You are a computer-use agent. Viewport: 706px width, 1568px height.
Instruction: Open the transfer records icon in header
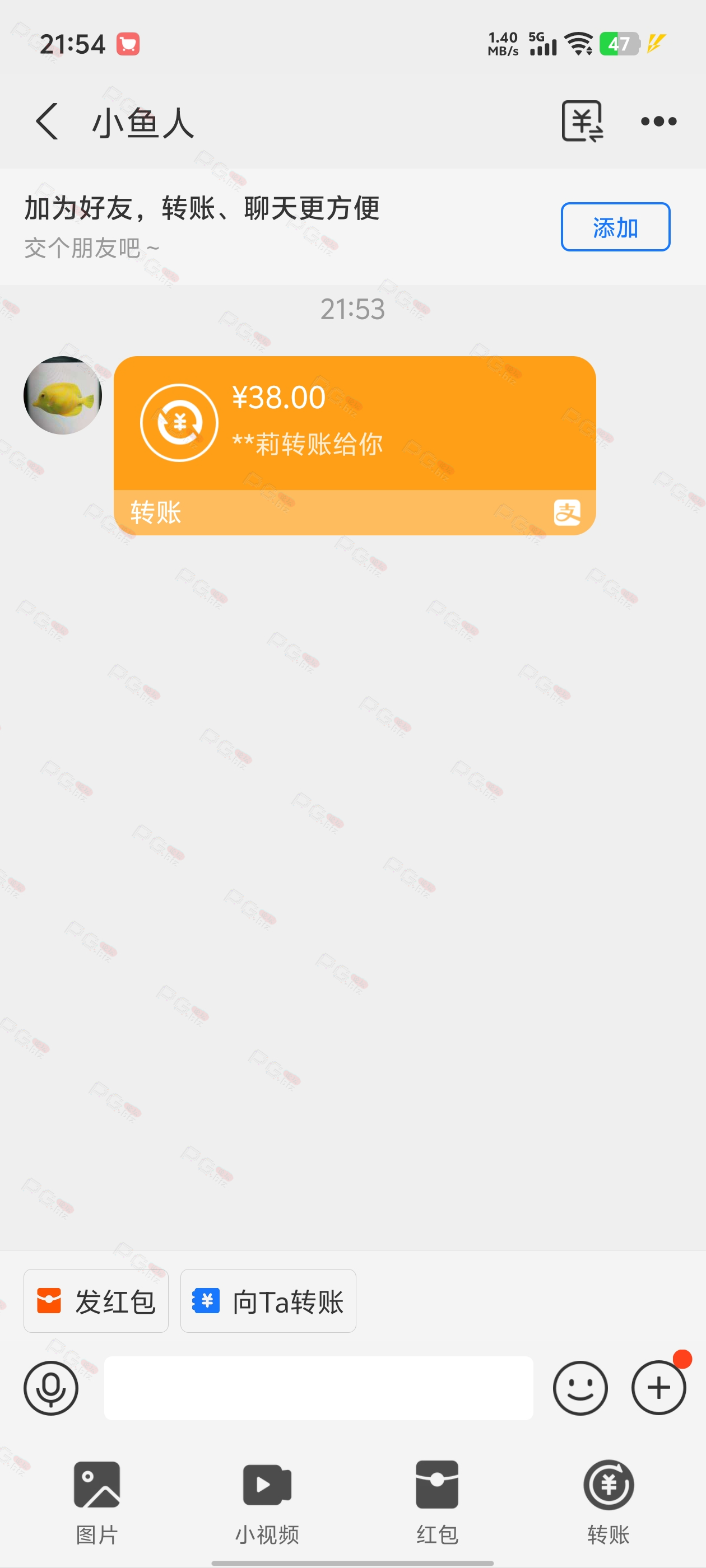coord(582,121)
